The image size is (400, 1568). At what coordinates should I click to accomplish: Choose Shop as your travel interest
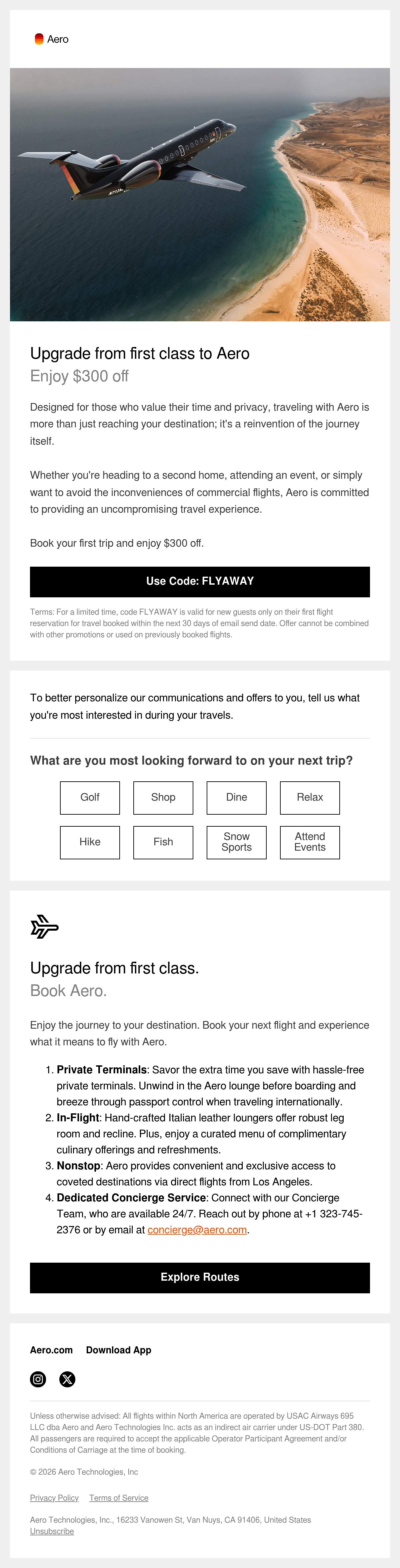[x=163, y=797]
